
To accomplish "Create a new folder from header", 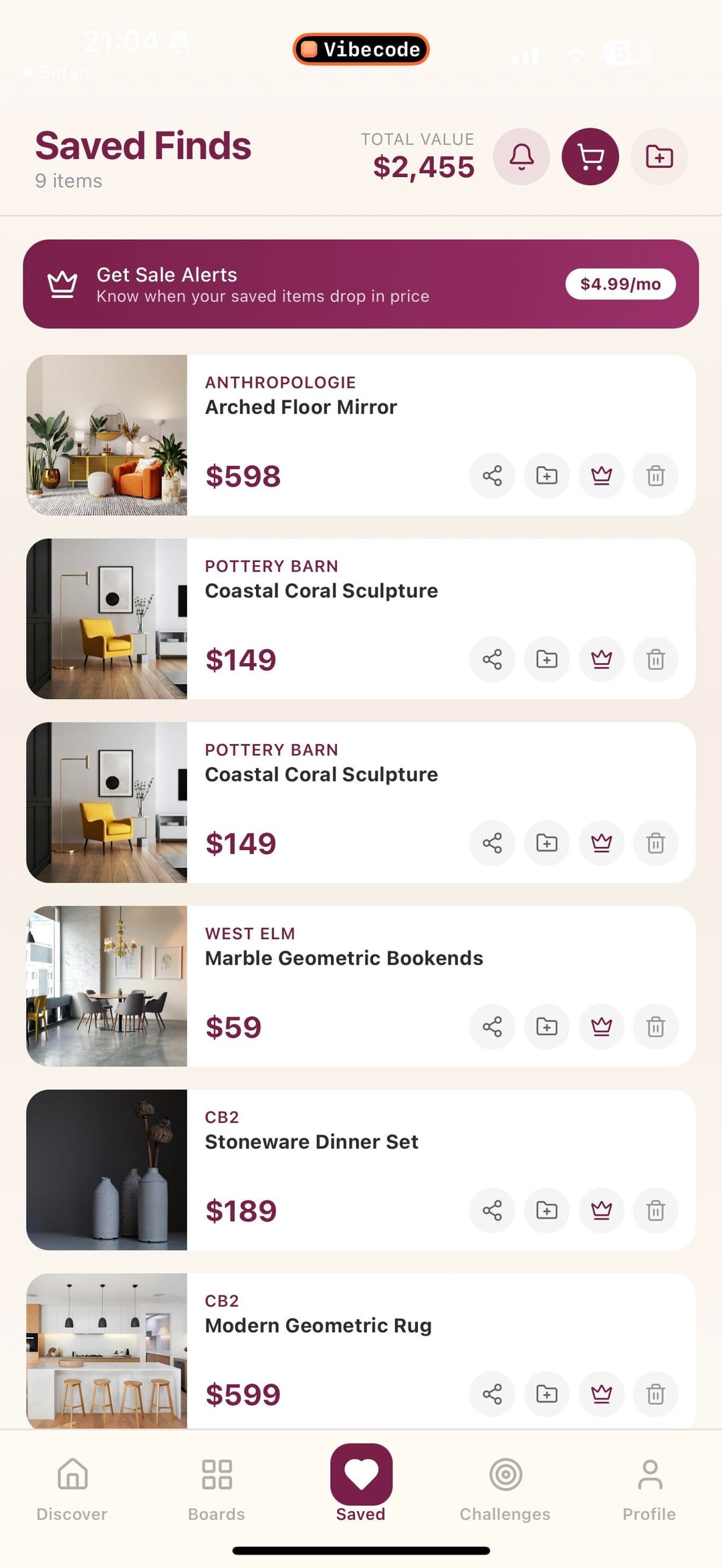I will click(659, 157).
